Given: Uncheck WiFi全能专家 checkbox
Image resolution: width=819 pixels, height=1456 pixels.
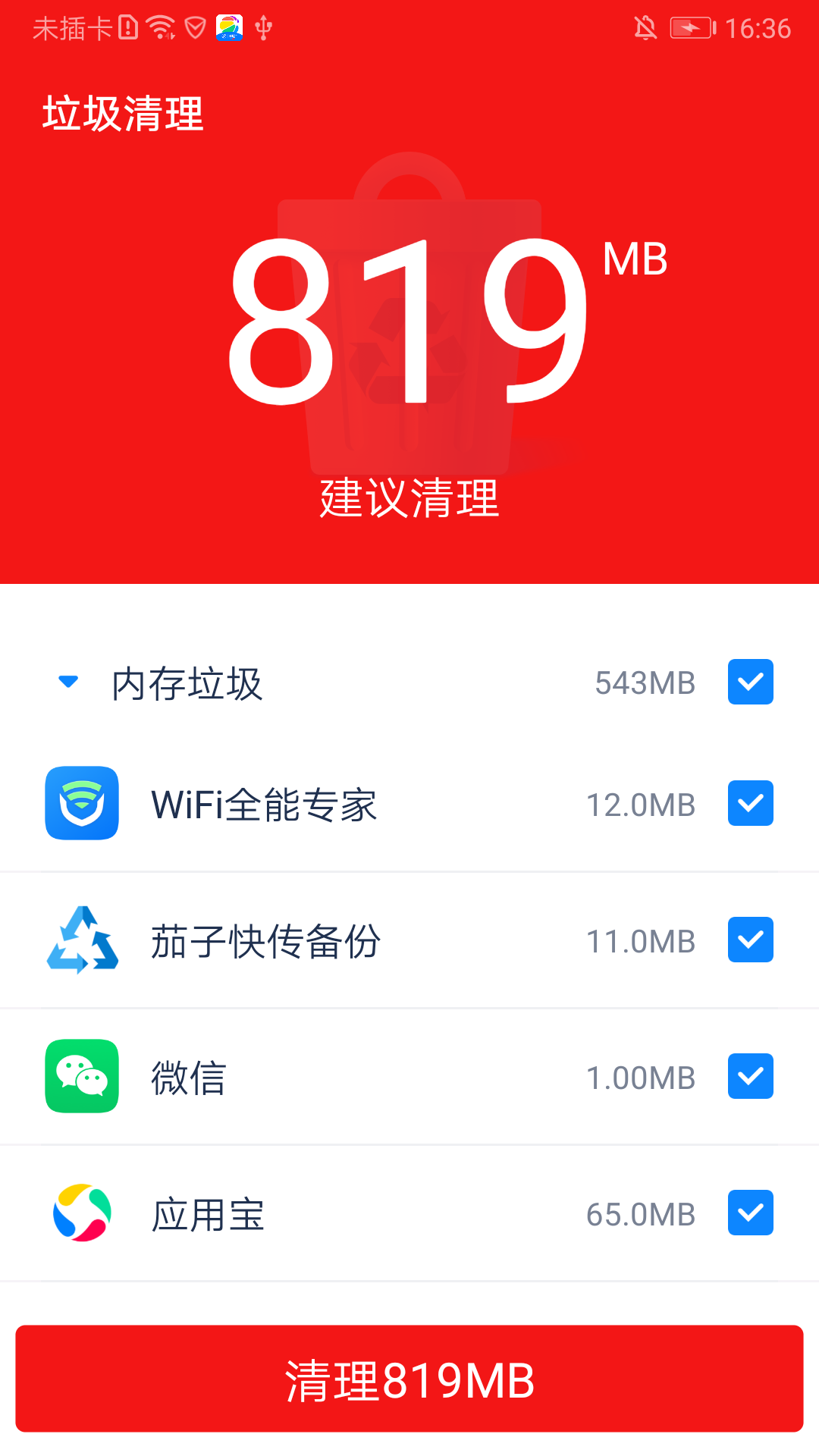Looking at the screenshot, I should (x=750, y=803).
